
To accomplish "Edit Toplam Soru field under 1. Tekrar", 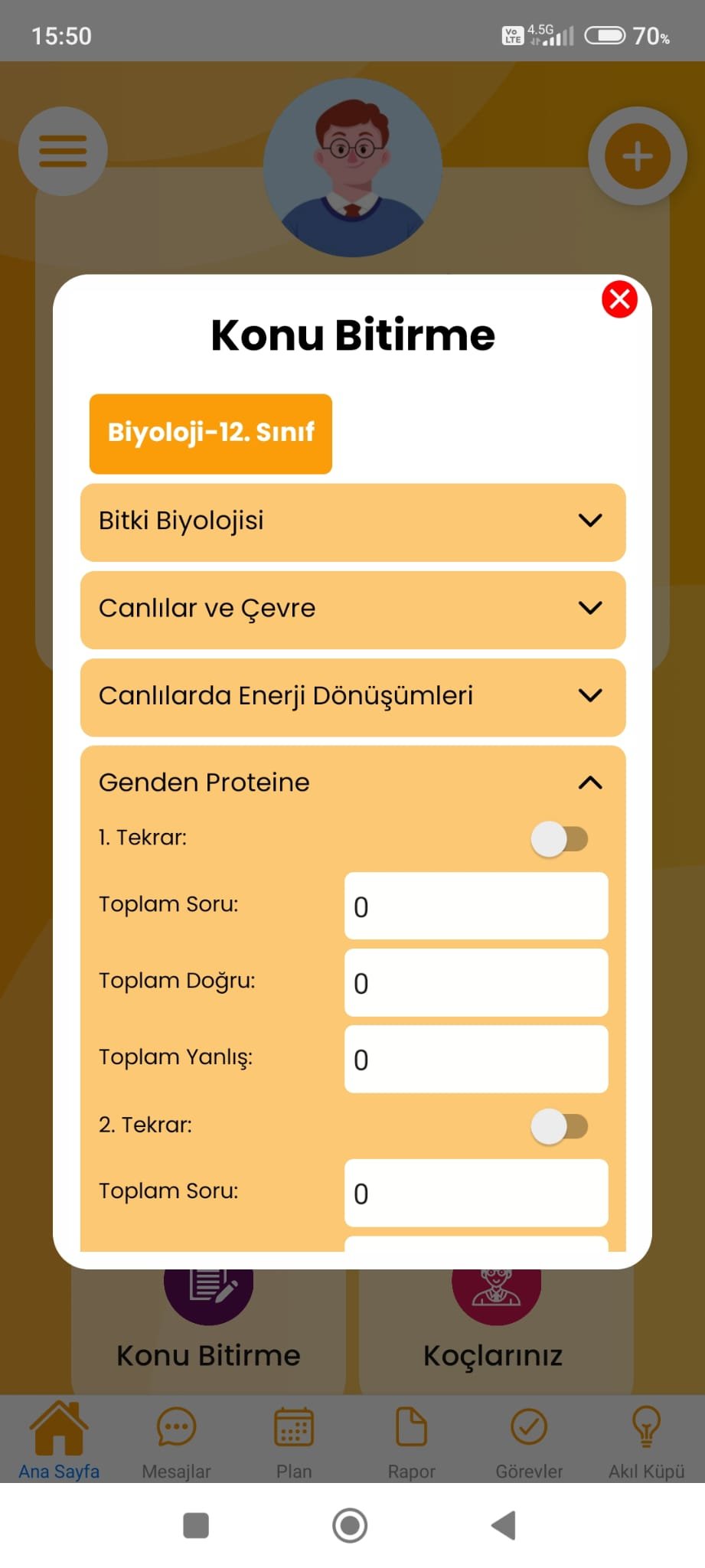I will pos(476,906).
